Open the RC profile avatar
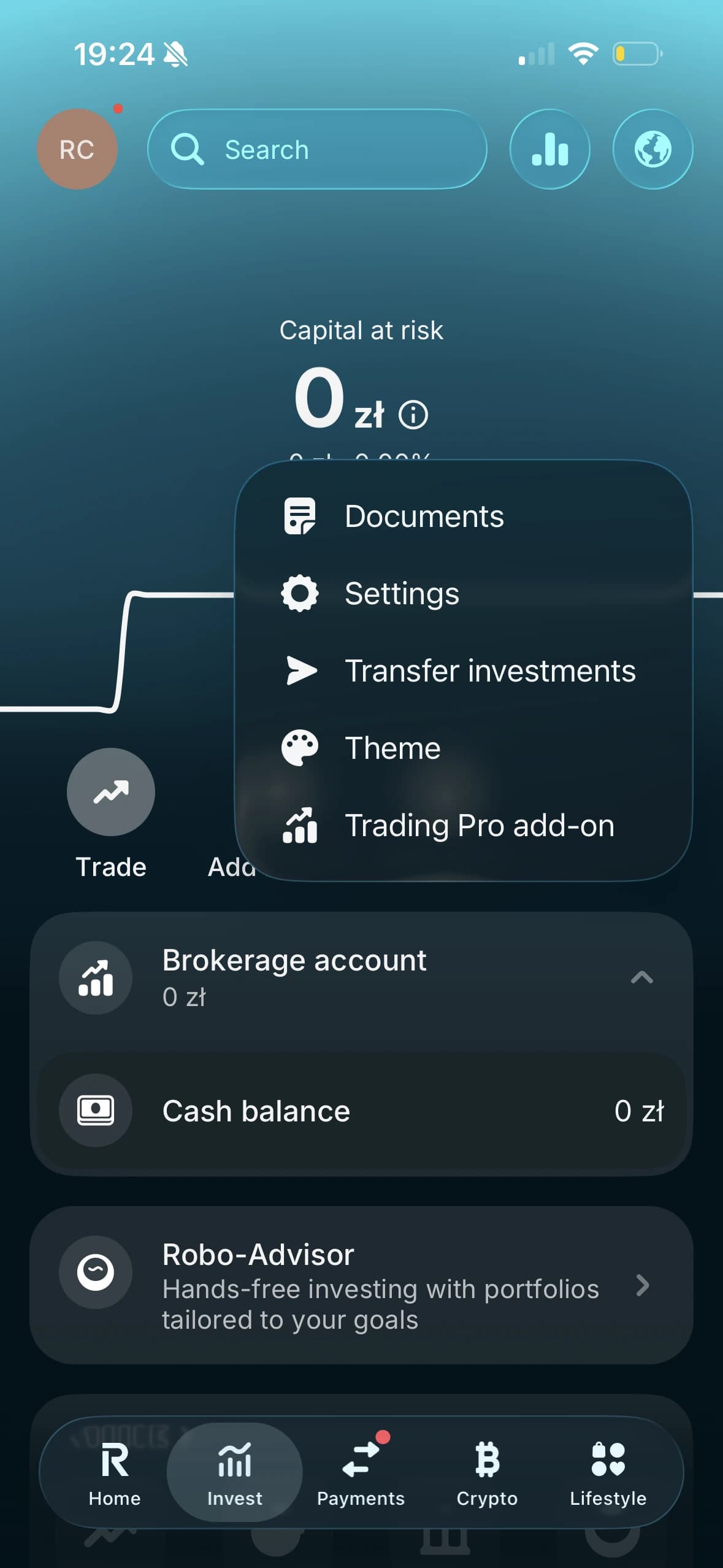The height and width of the screenshot is (1568, 723). (77, 149)
